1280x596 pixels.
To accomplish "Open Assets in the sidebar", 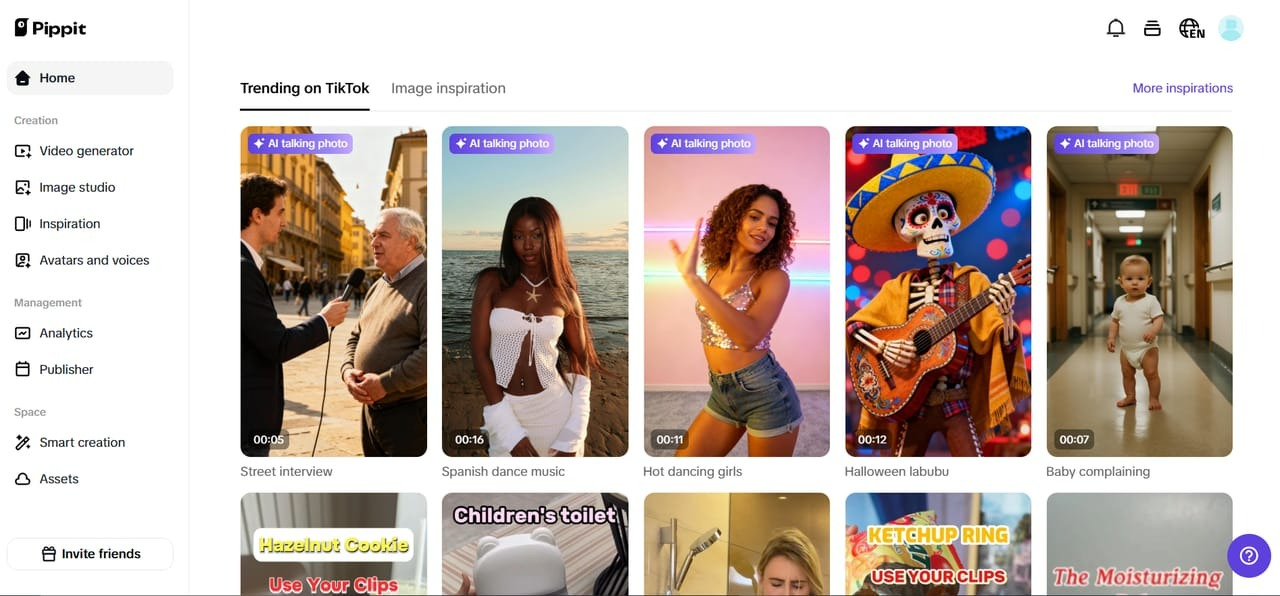I will (59, 479).
